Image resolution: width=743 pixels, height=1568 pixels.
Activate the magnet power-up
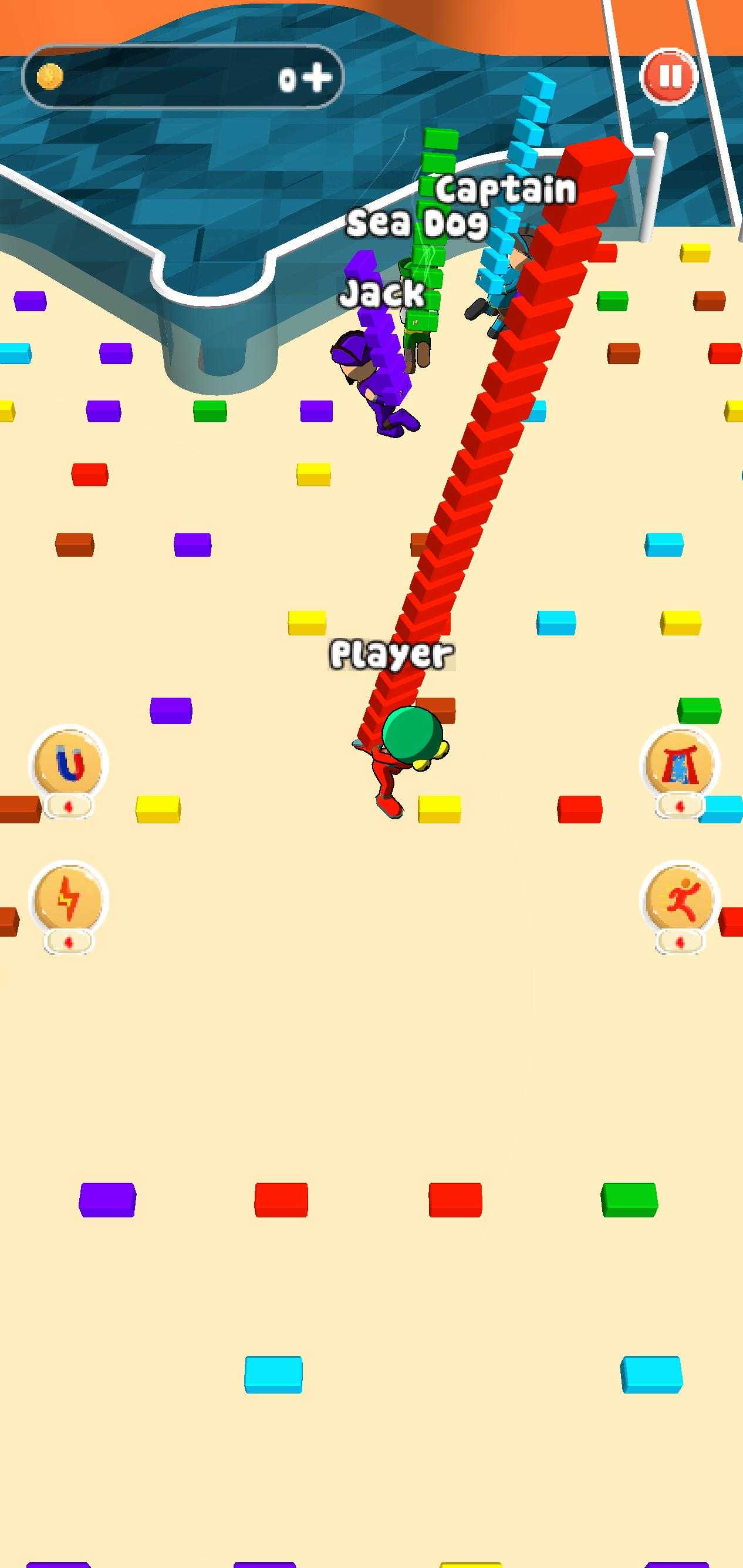69,764
